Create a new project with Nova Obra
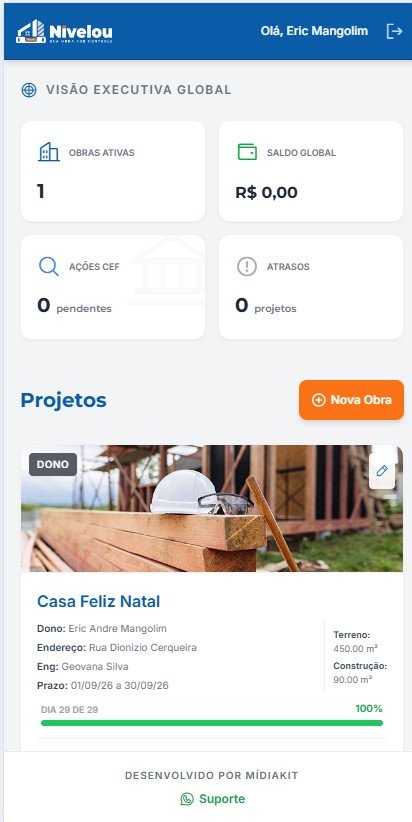 [351, 400]
